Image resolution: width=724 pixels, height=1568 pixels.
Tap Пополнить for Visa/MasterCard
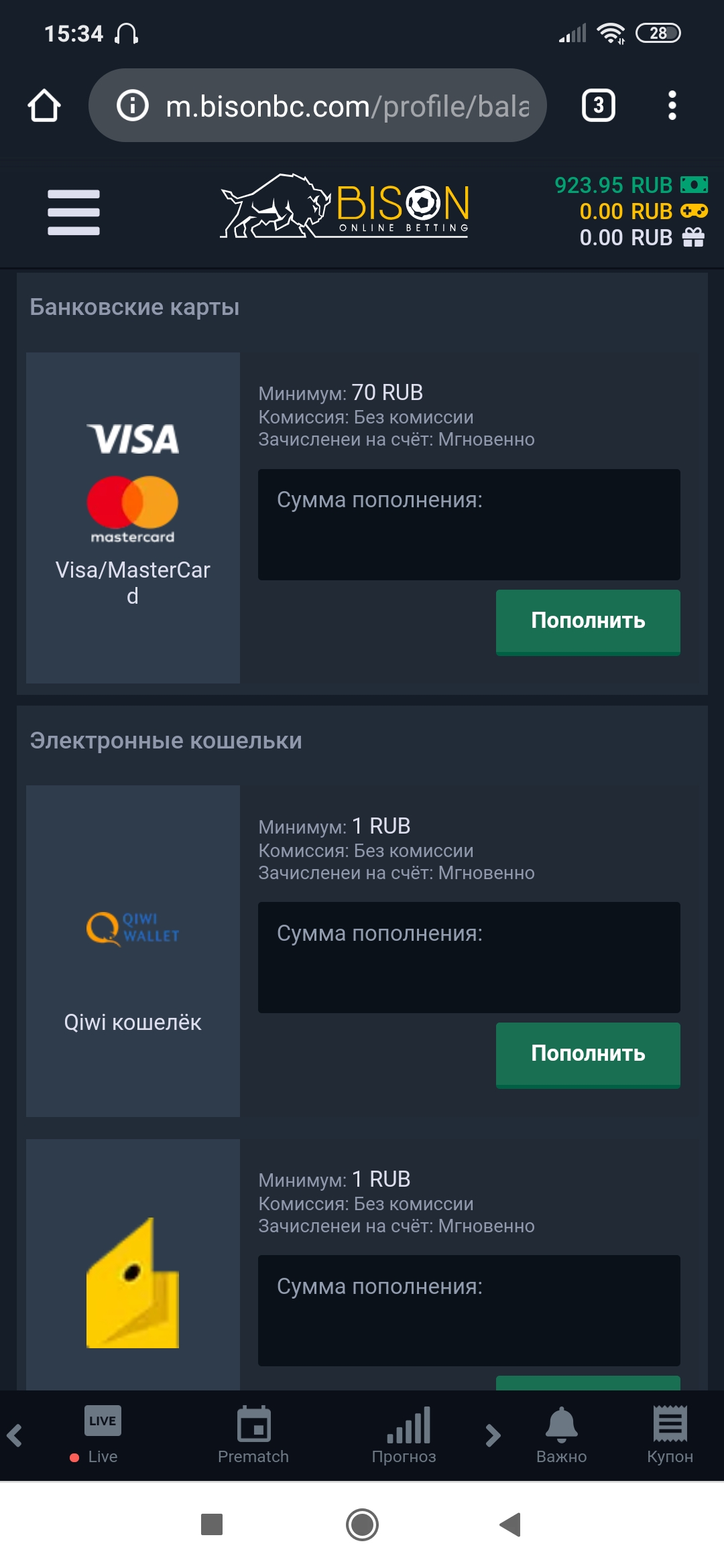[588, 621]
